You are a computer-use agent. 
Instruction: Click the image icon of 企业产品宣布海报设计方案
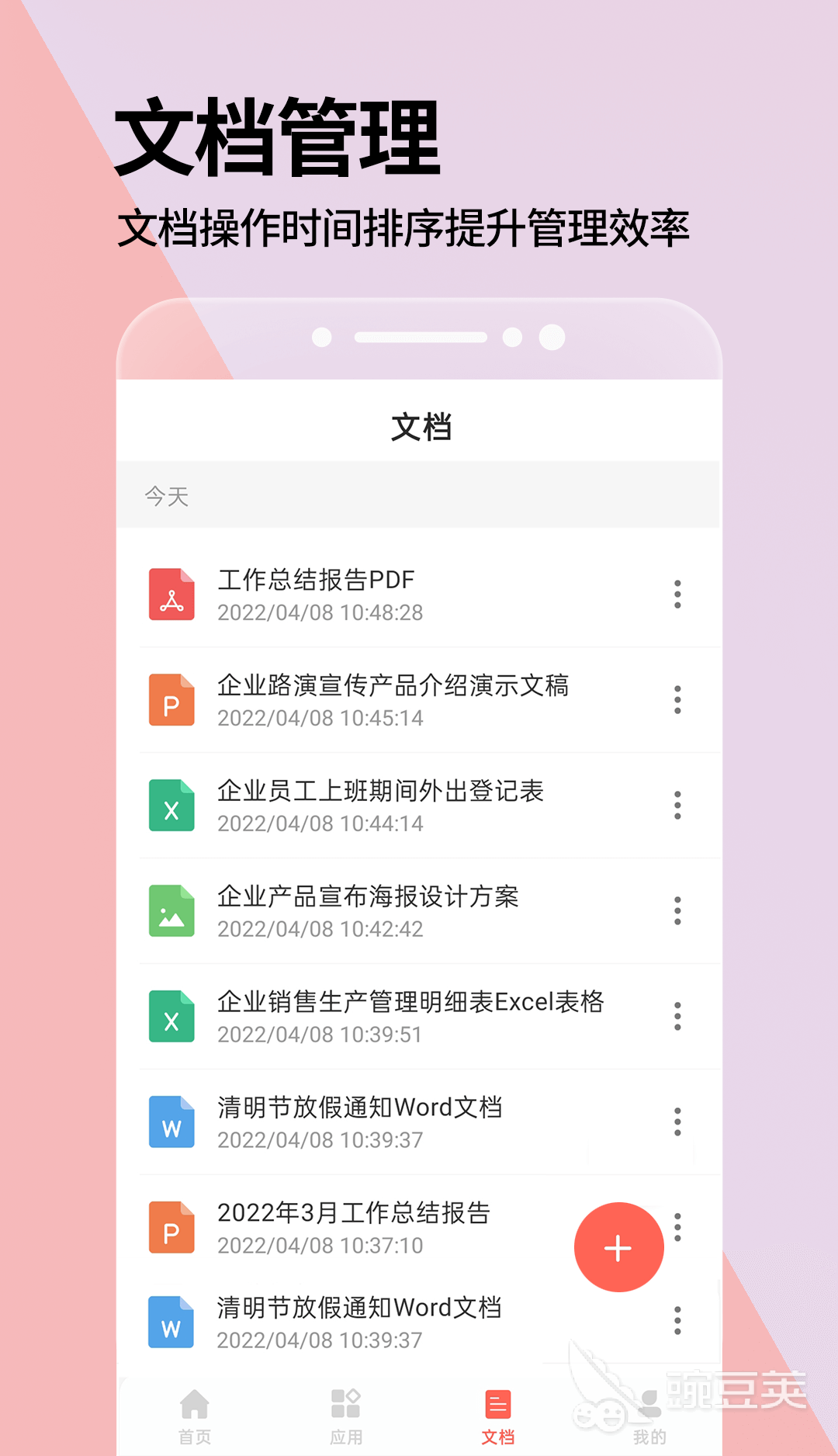pos(171,910)
